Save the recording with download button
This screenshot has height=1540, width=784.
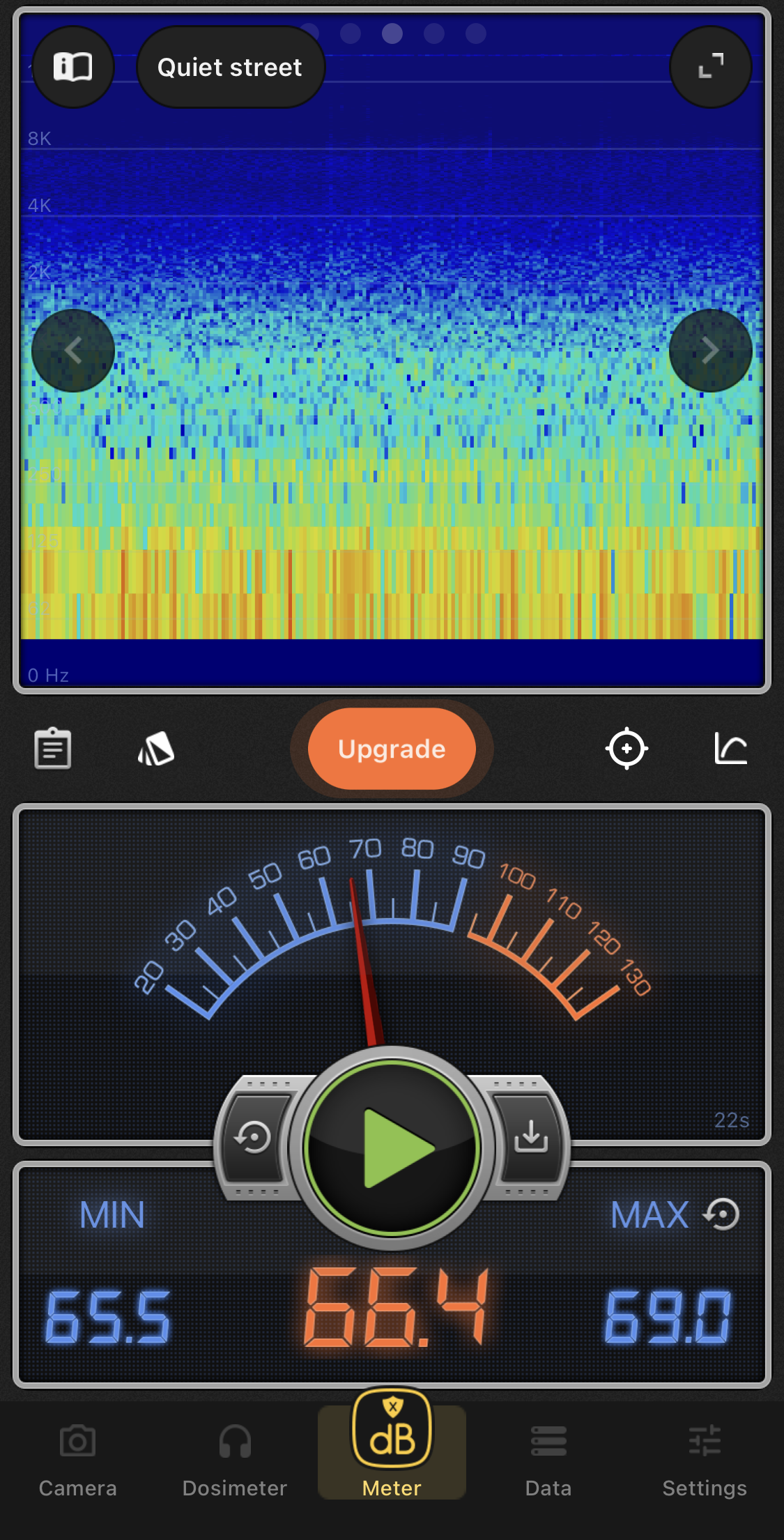click(531, 1136)
